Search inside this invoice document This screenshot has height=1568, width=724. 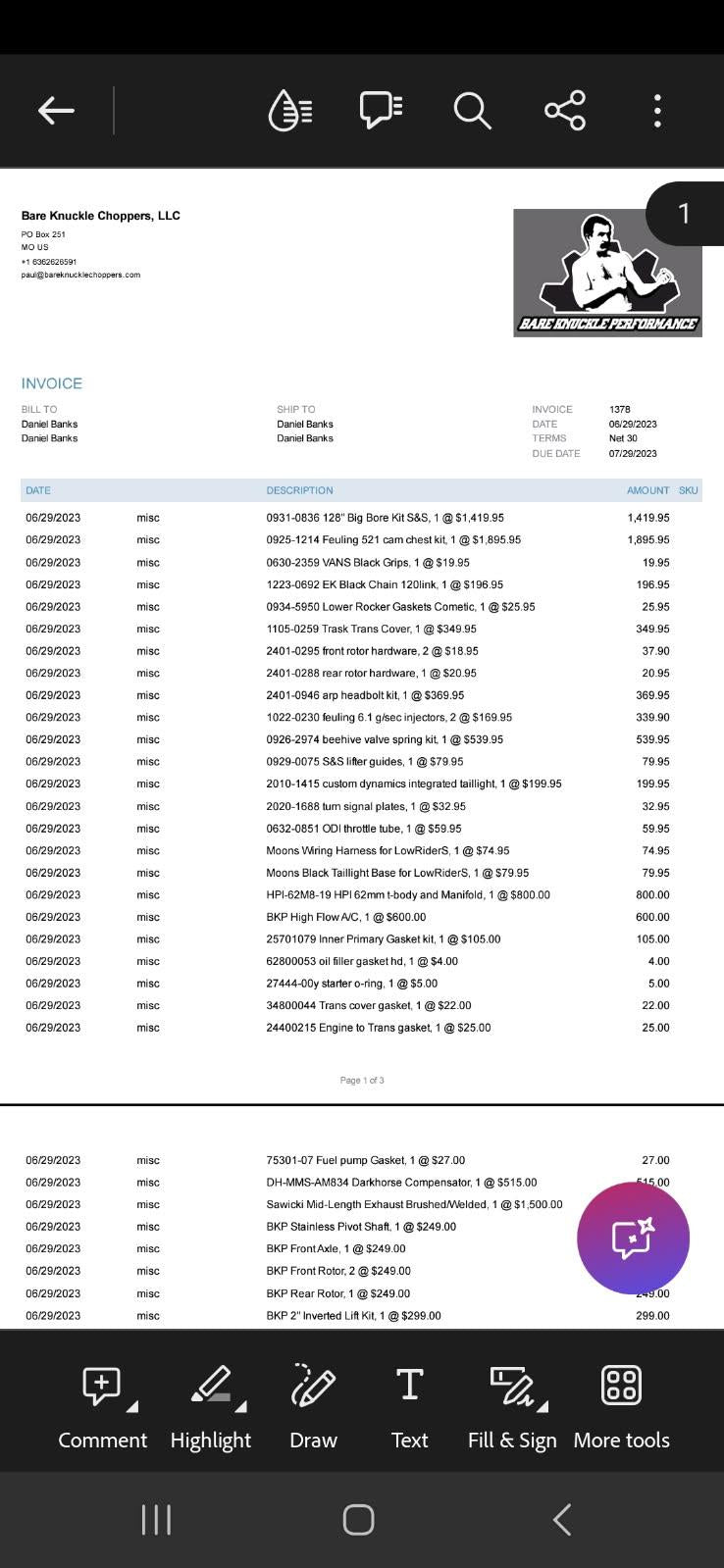point(472,110)
